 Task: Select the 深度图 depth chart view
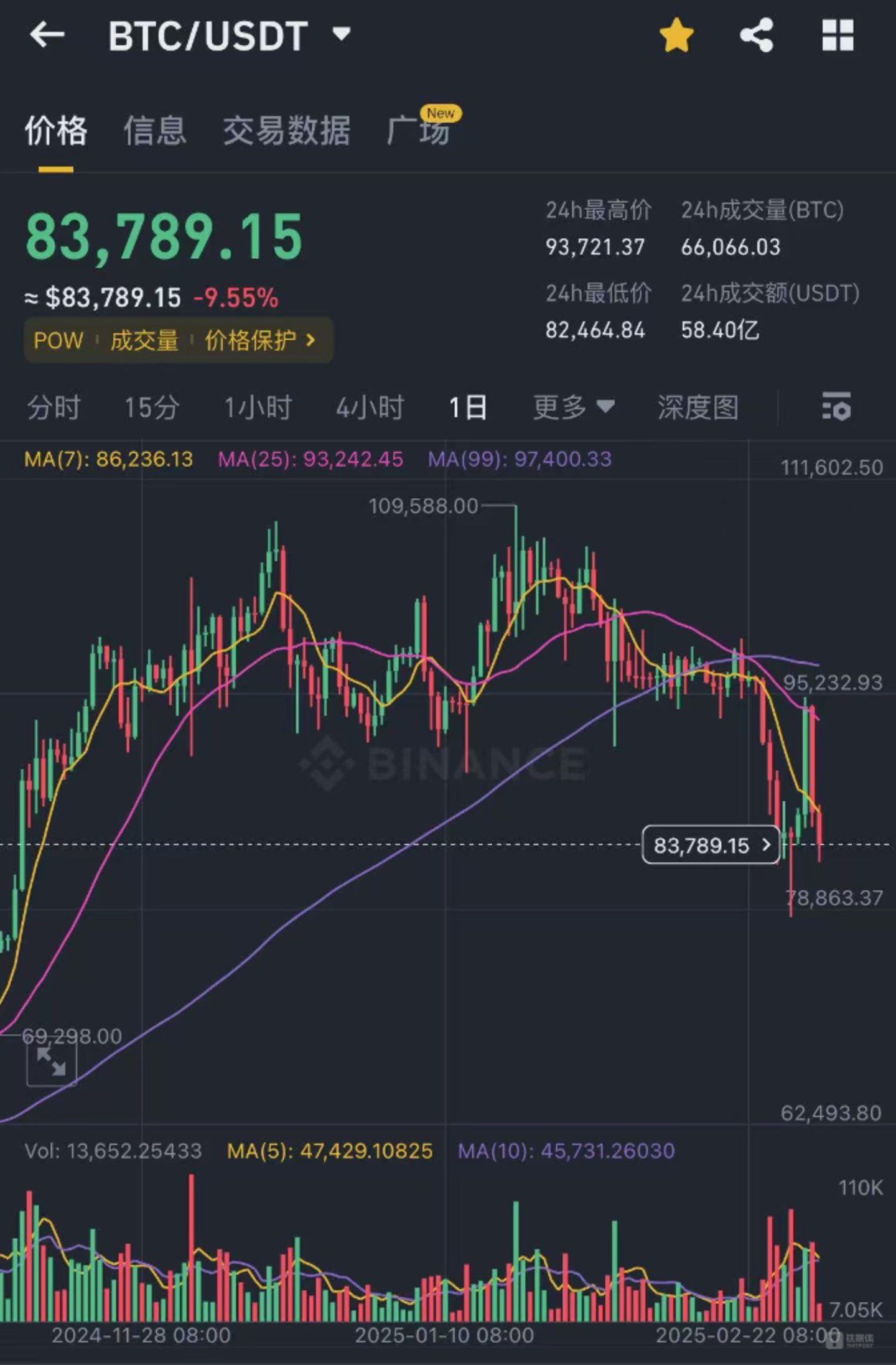[x=697, y=408]
